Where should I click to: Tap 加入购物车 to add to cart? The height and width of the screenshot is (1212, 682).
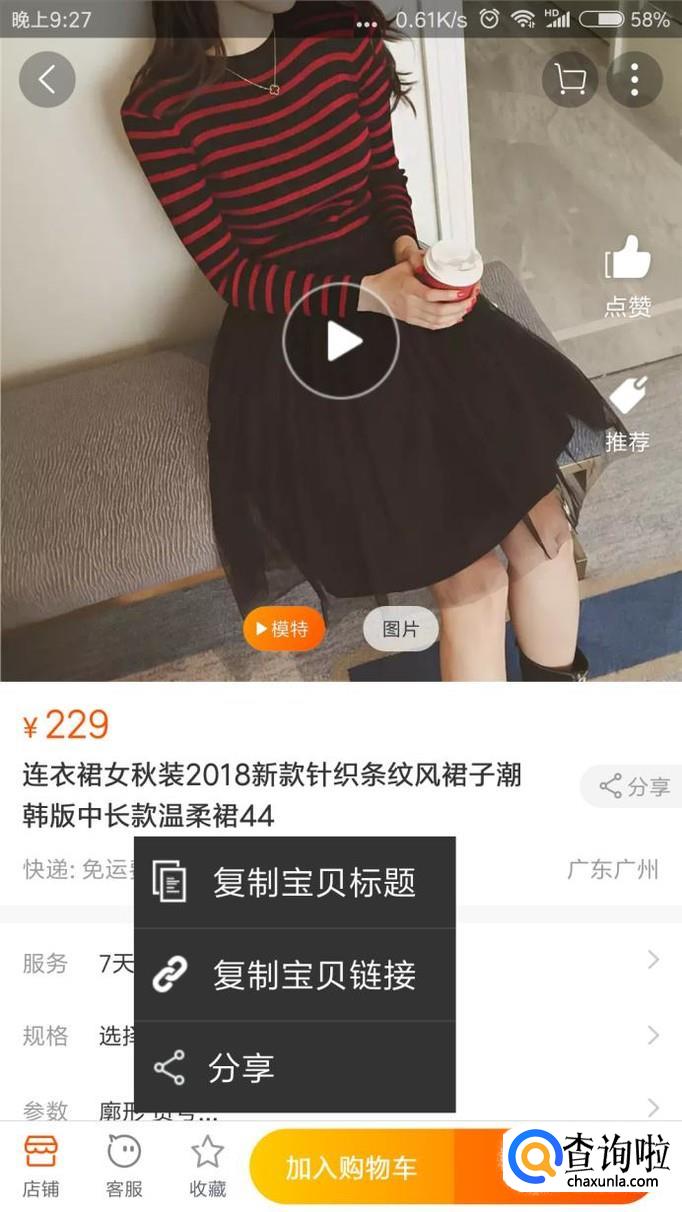351,1167
